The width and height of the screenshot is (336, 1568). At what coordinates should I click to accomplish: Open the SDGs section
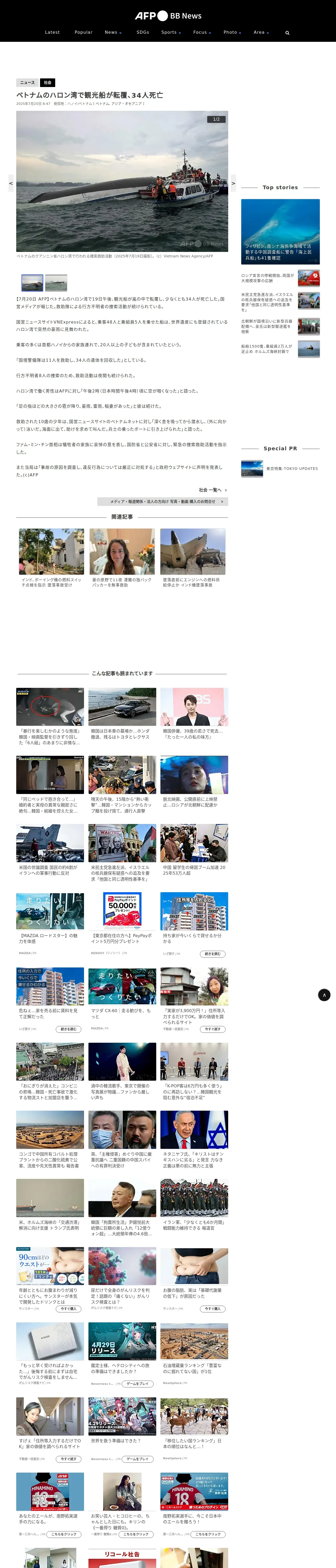pos(143,32)
